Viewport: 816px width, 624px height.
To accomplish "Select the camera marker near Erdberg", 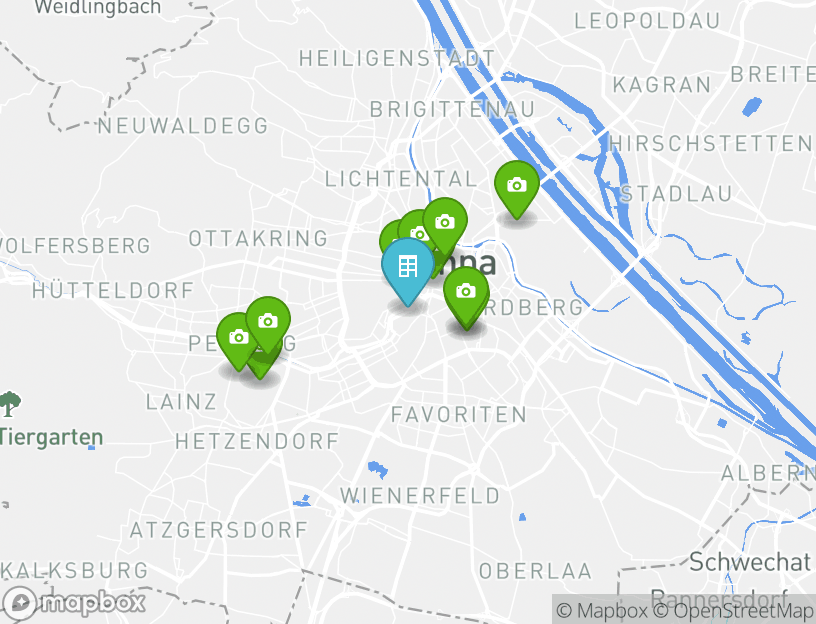I will click(x=465, y=292).
